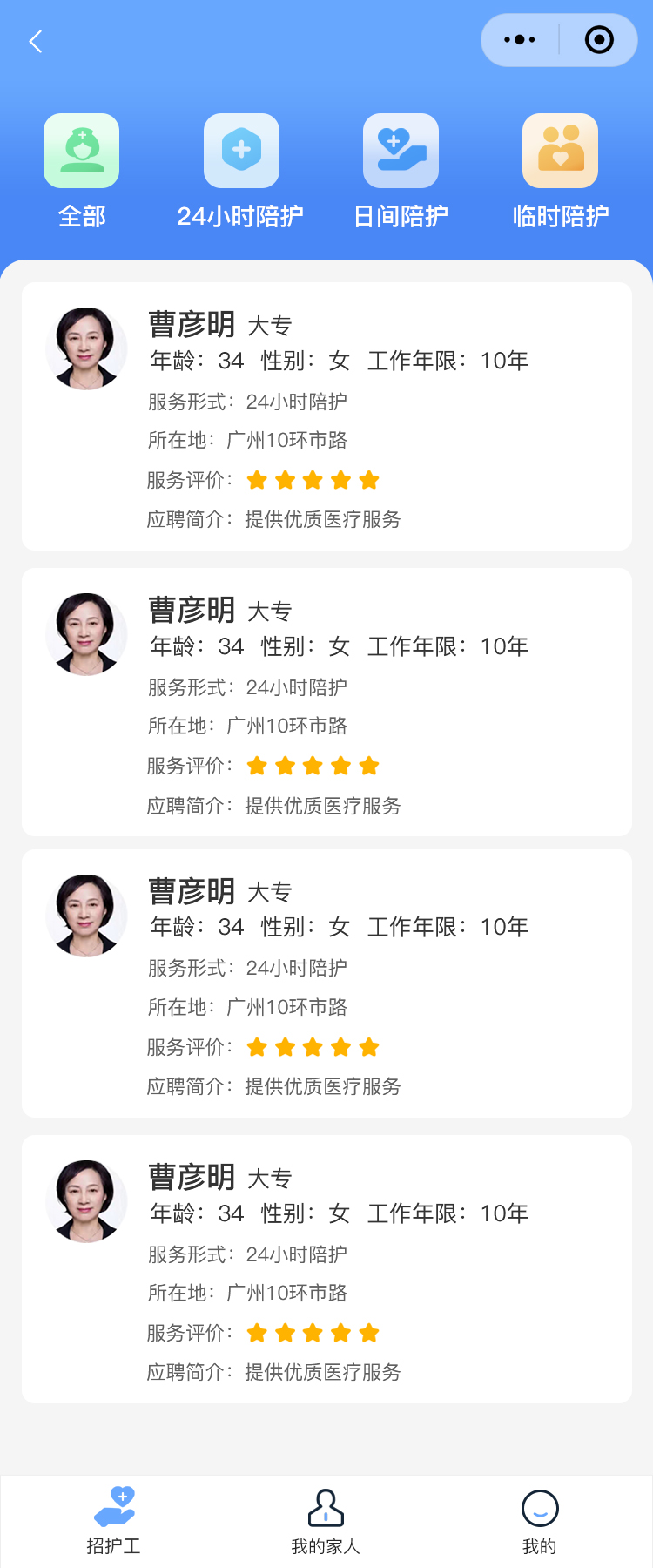
Task: Show 临时陪护 caregivers
Action: click(560, 171)
